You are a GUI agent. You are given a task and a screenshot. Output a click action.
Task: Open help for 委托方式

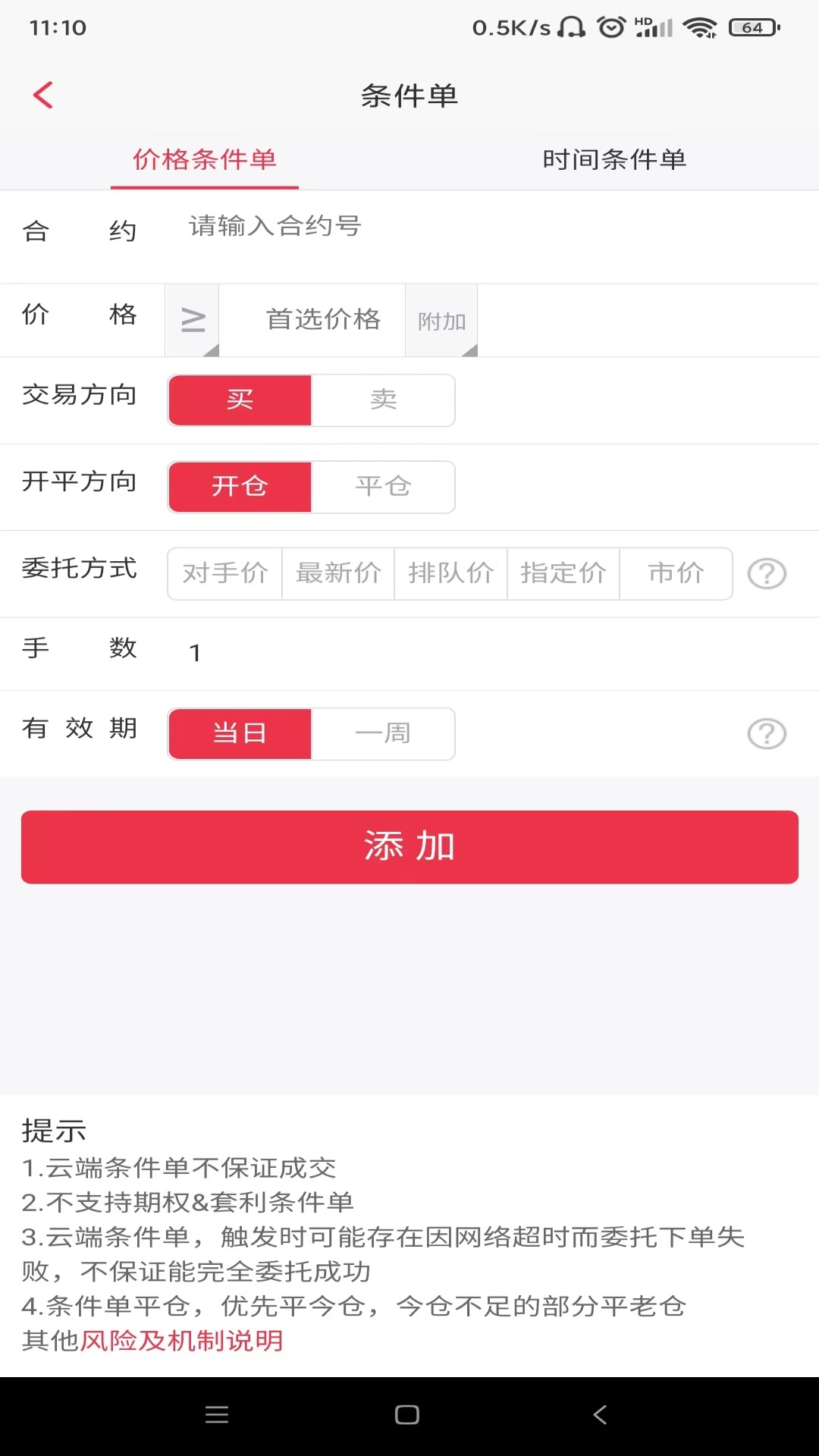tap(767, 574)
